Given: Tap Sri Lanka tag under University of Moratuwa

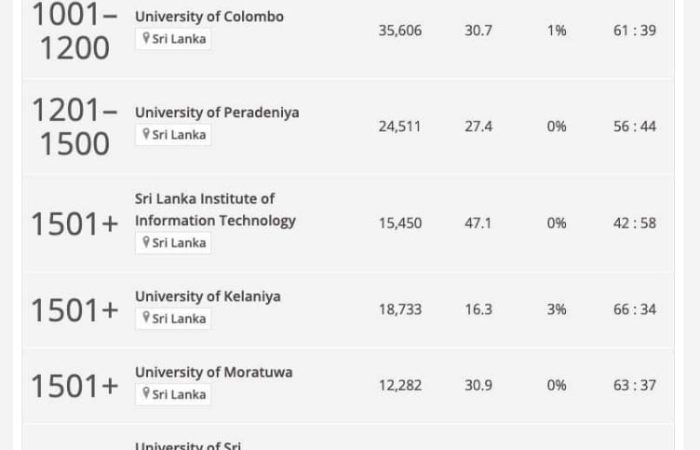Looking at the screenshot, I should 174,395.
